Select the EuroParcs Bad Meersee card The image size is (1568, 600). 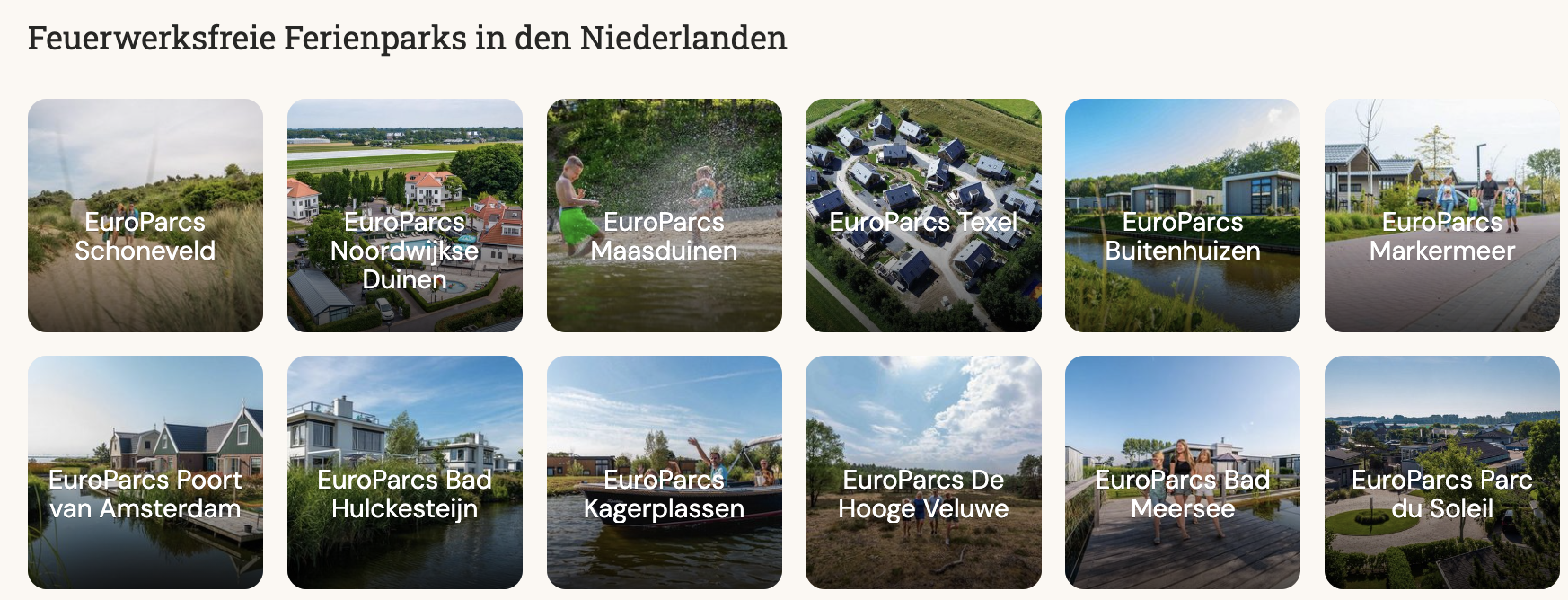click(x=1182, y=472)
